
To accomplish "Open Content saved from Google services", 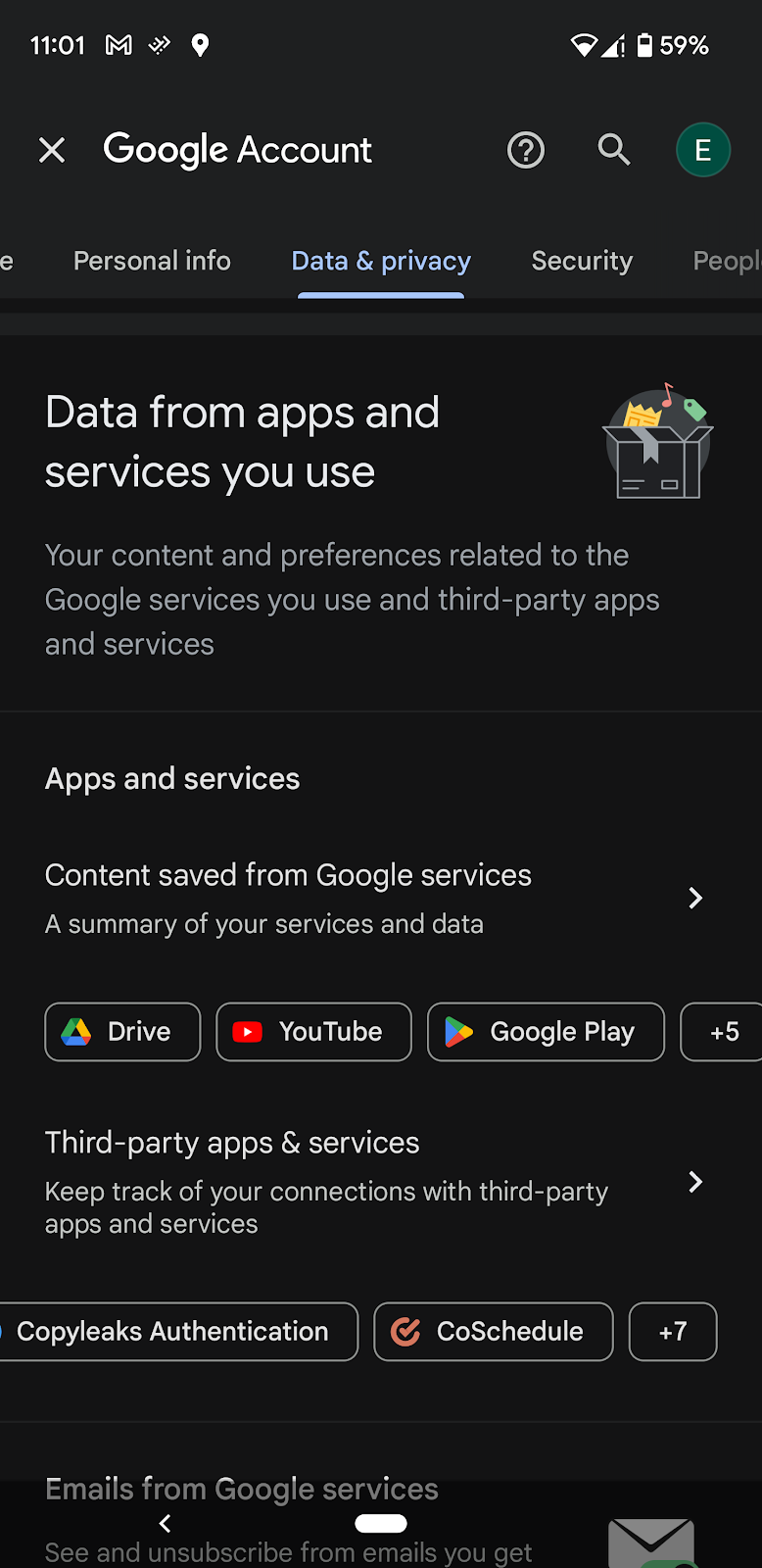I will [372, 898].
